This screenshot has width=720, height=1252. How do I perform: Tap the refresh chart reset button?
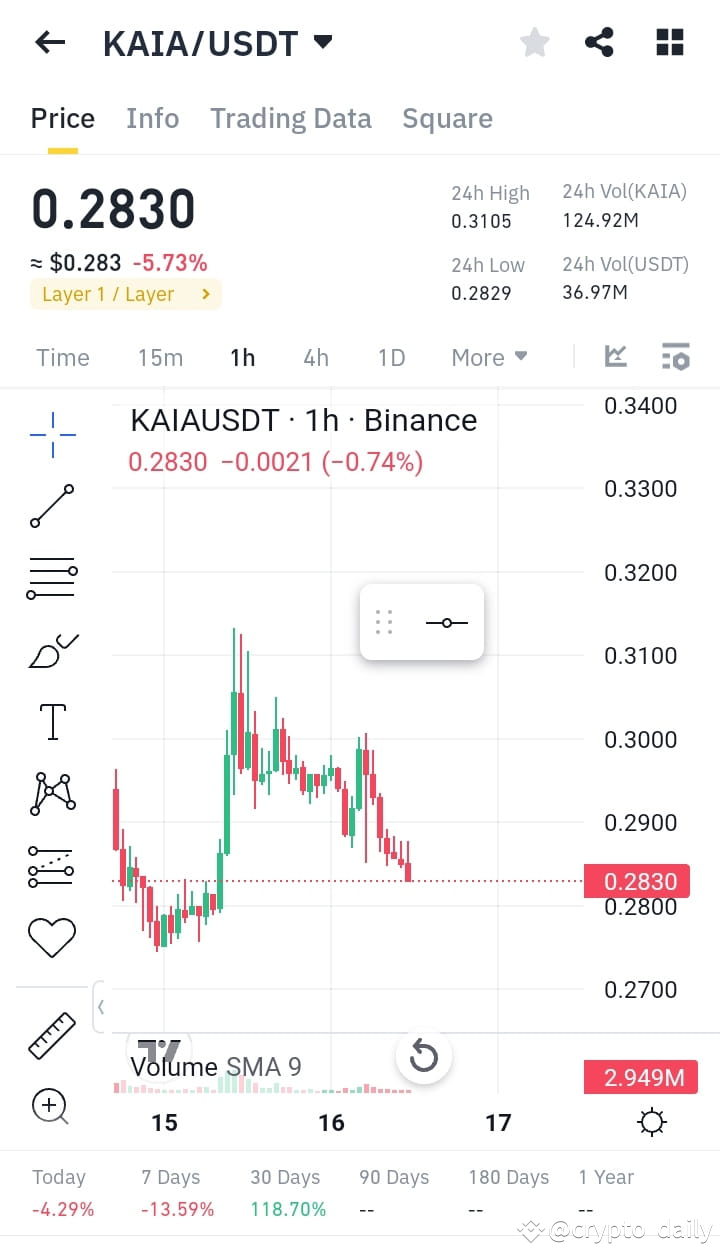point(424,1057)
